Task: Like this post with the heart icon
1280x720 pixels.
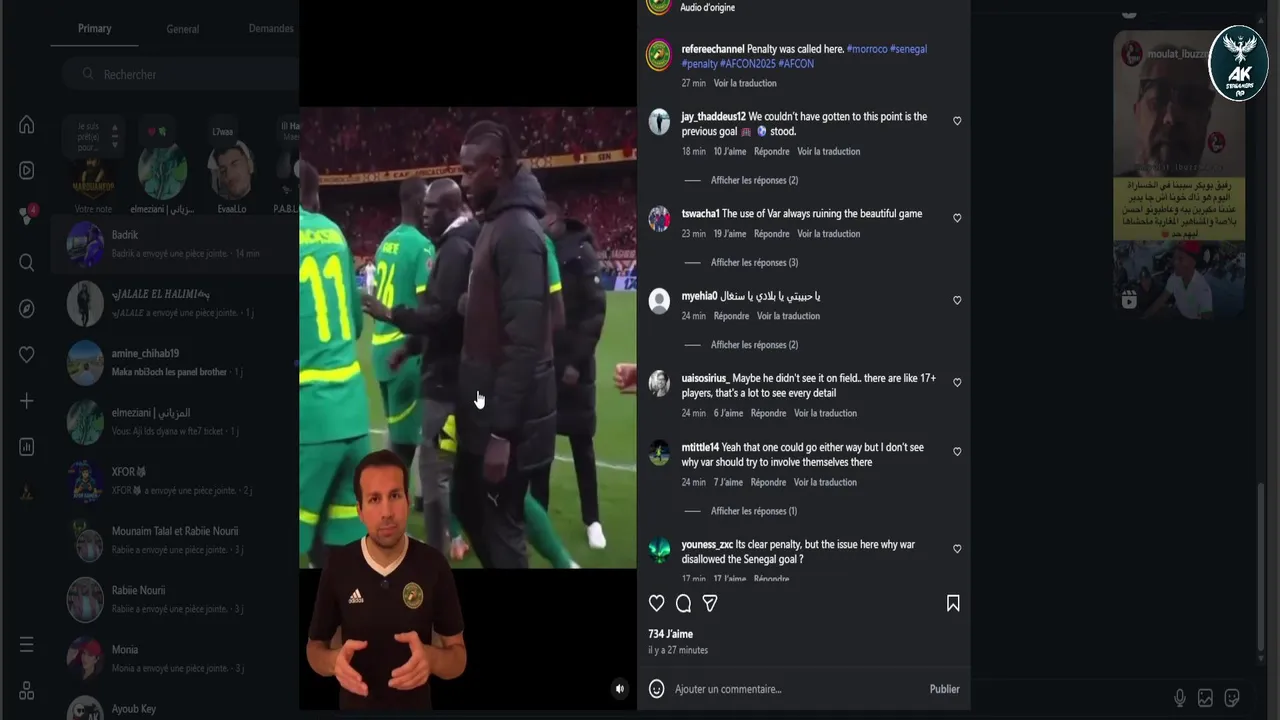Action: [657, 603]
